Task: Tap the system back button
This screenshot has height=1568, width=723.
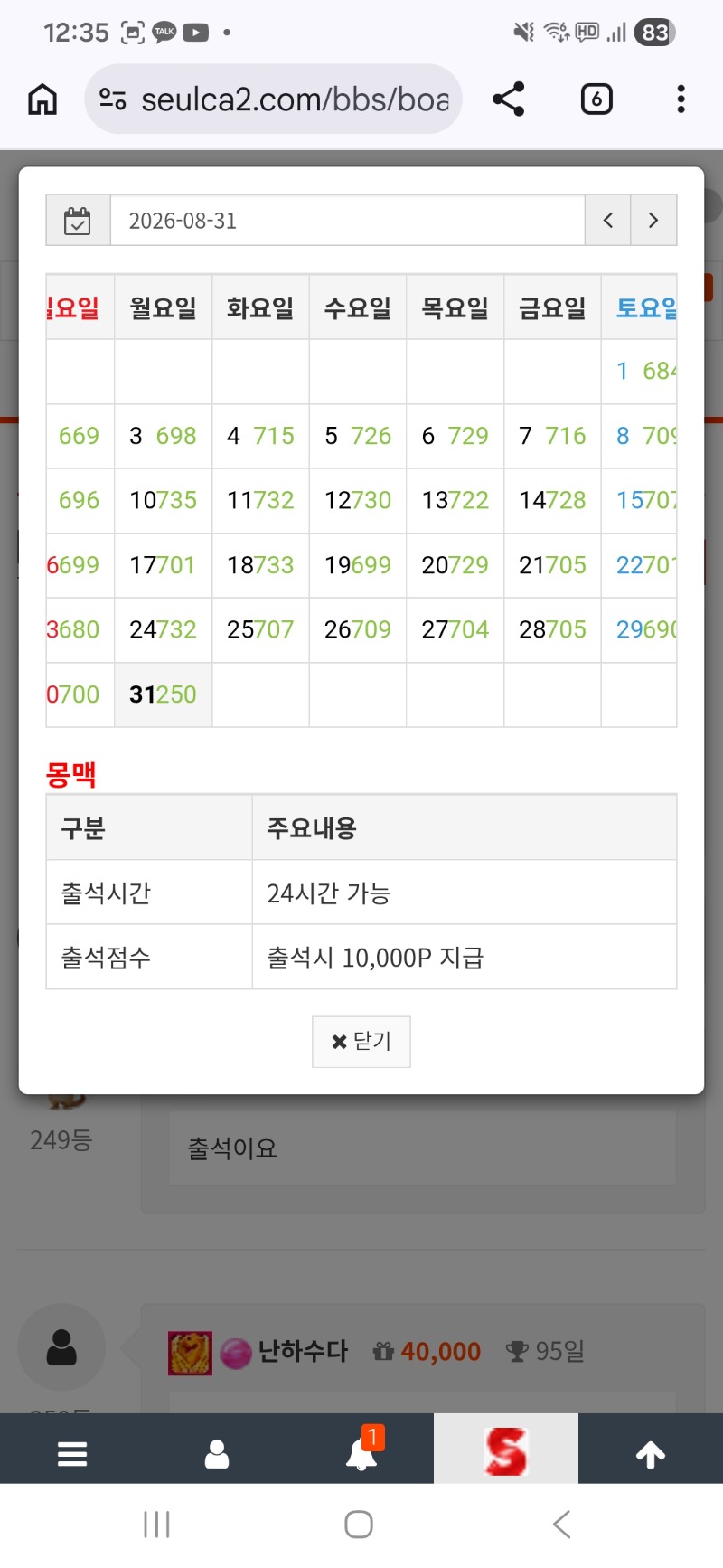Action: coord(562,1525)
